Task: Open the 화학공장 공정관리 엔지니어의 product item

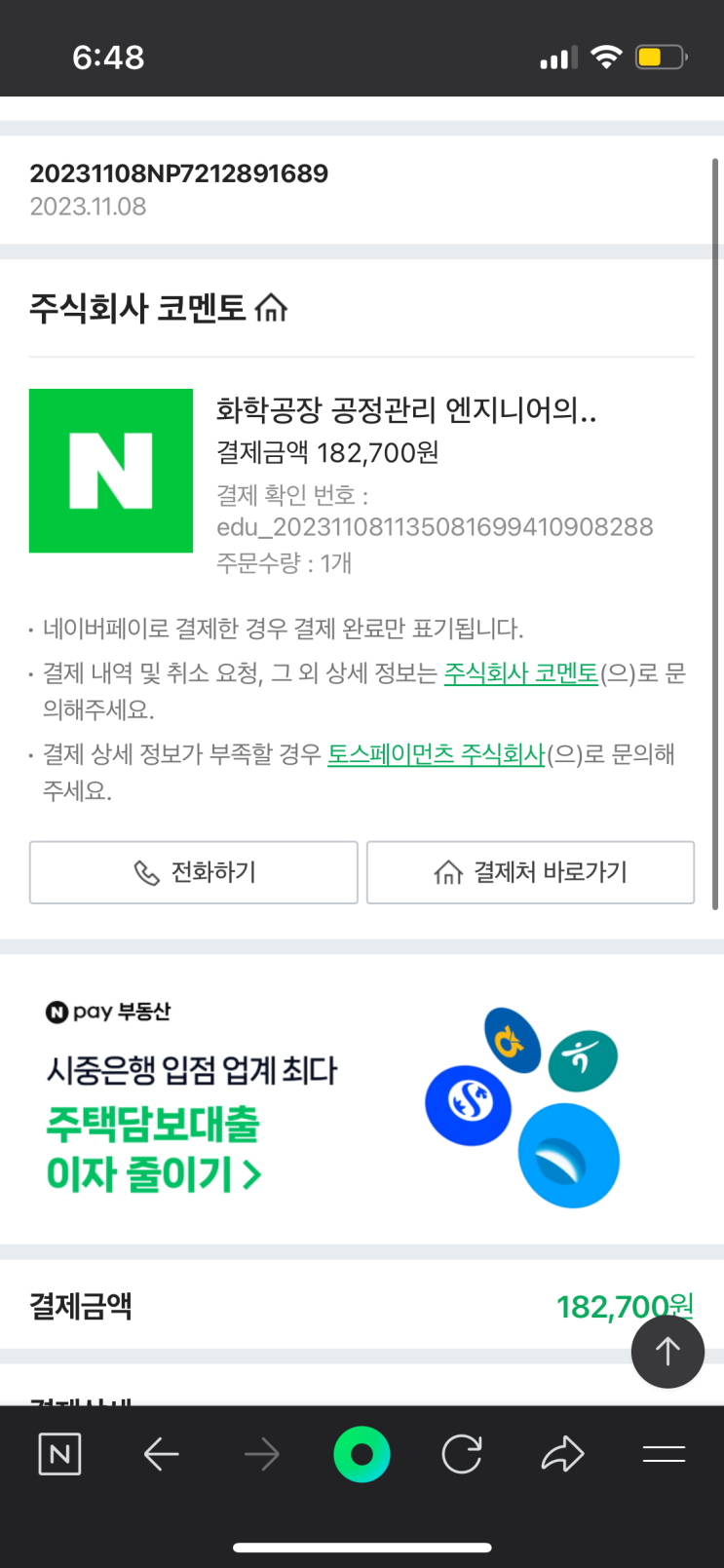Action: click(405, 410)
